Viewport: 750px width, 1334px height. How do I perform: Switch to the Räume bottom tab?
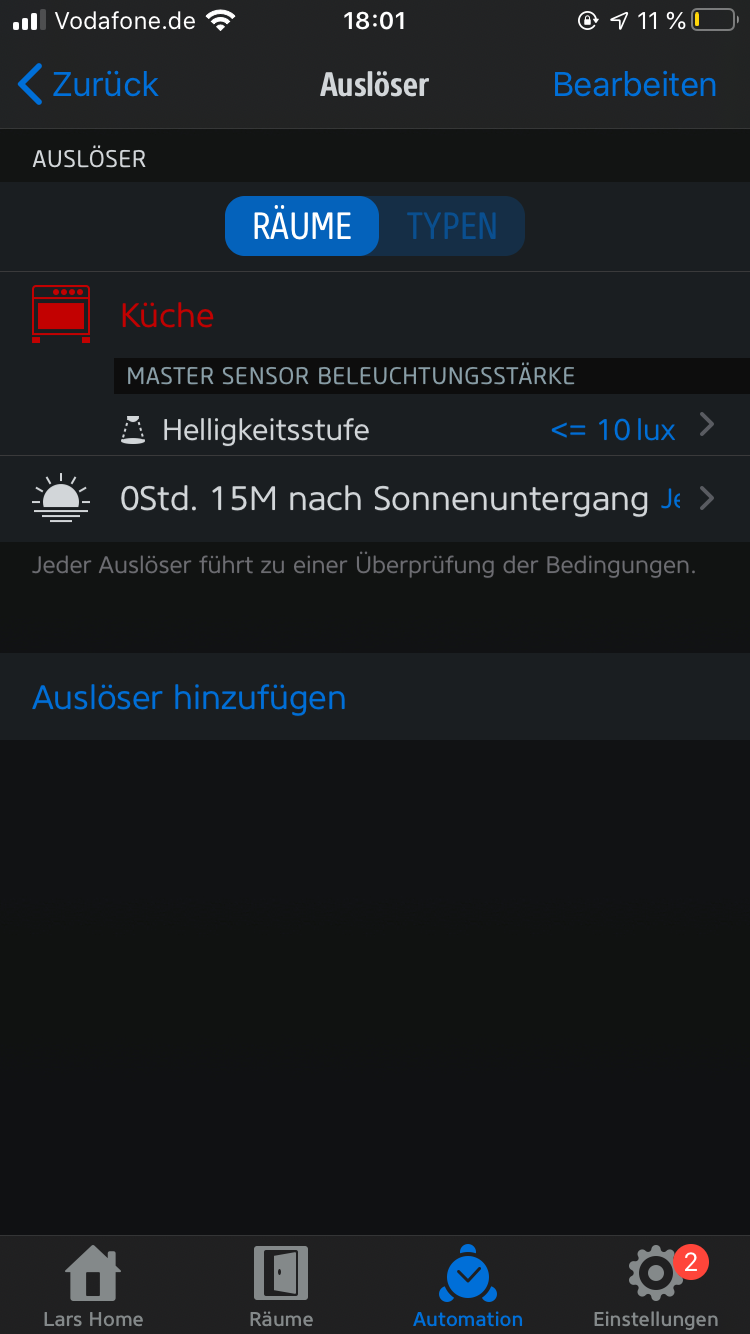(x=281, y=1286)
